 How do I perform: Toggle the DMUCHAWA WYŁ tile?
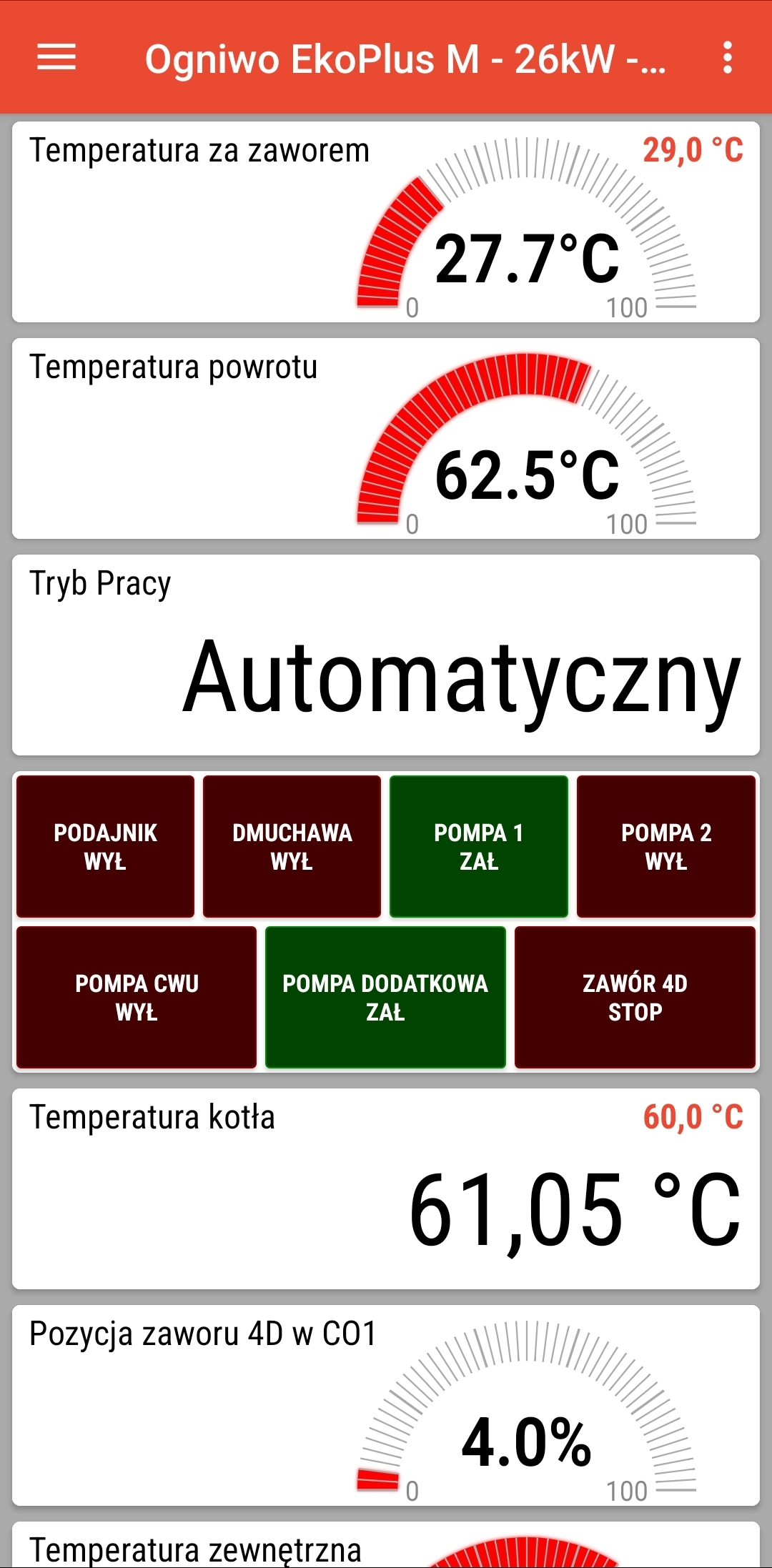point(292,846)
